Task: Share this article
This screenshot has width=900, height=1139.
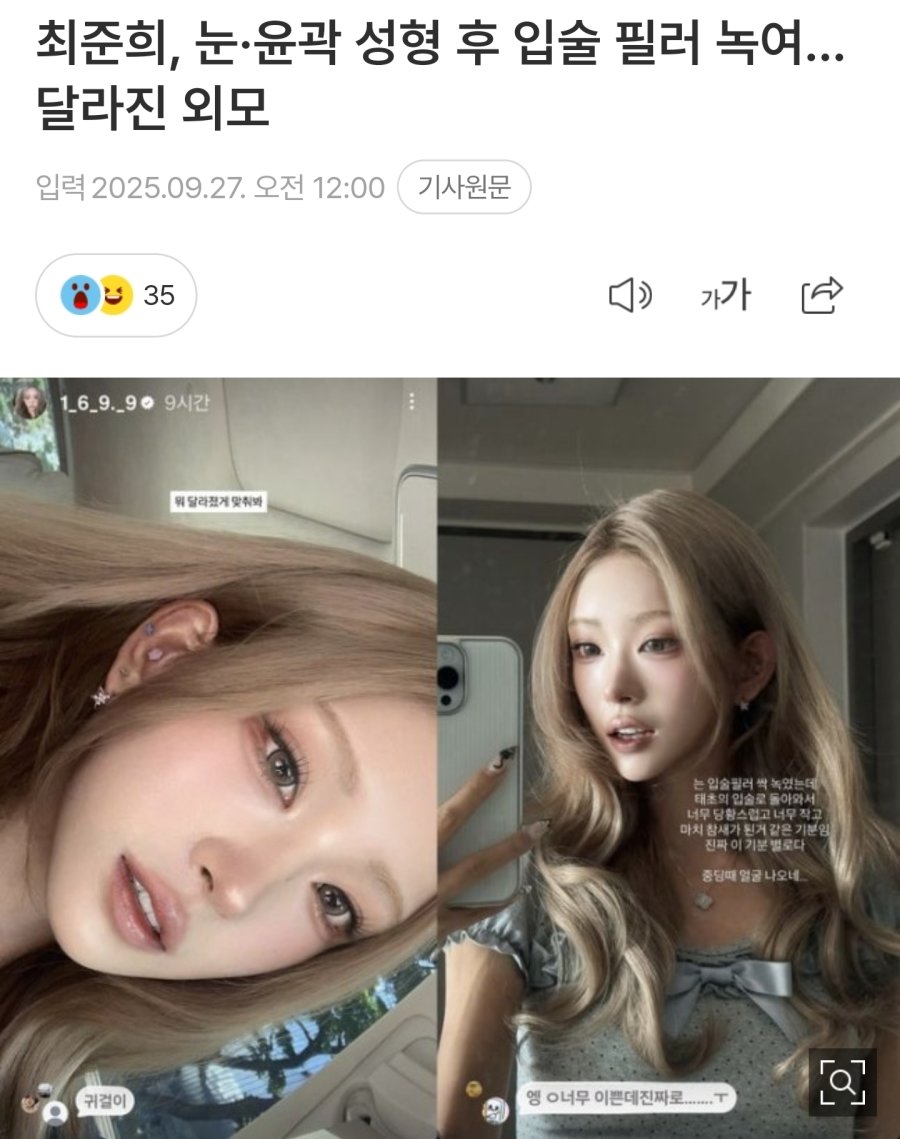Action: pos(822,295)
